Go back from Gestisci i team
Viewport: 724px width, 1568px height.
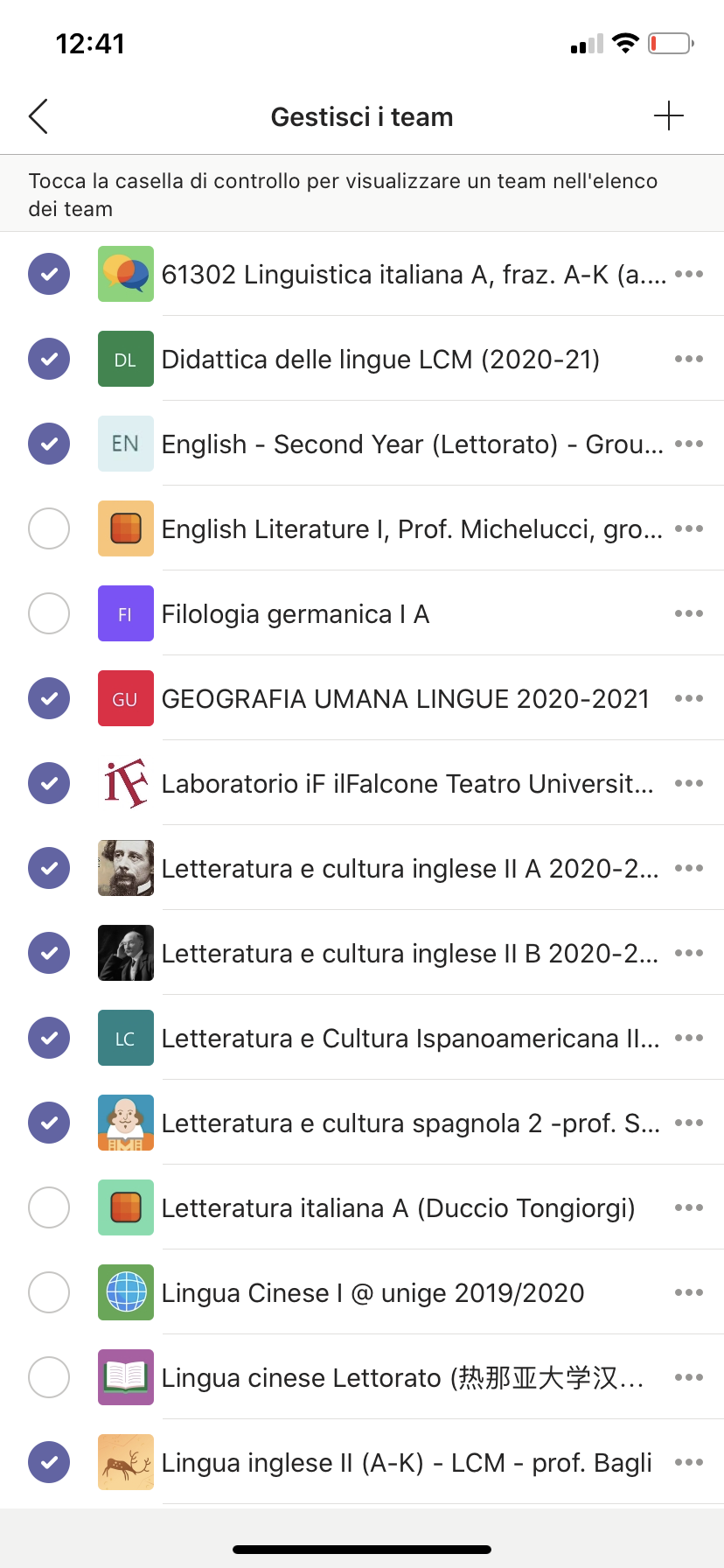coord(38,116)
